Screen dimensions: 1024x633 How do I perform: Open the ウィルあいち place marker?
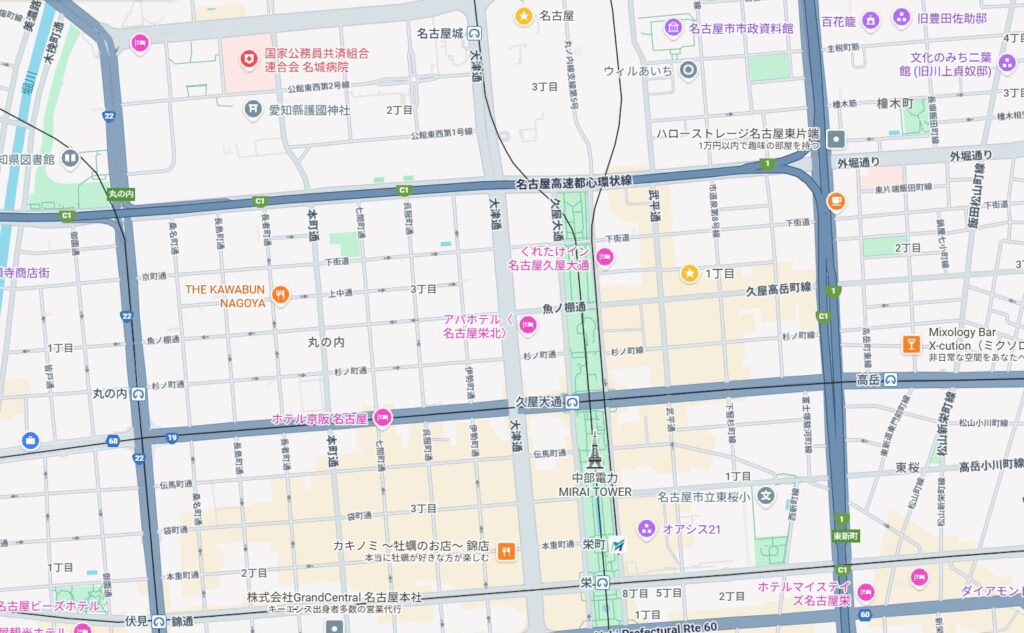point(688,71)
